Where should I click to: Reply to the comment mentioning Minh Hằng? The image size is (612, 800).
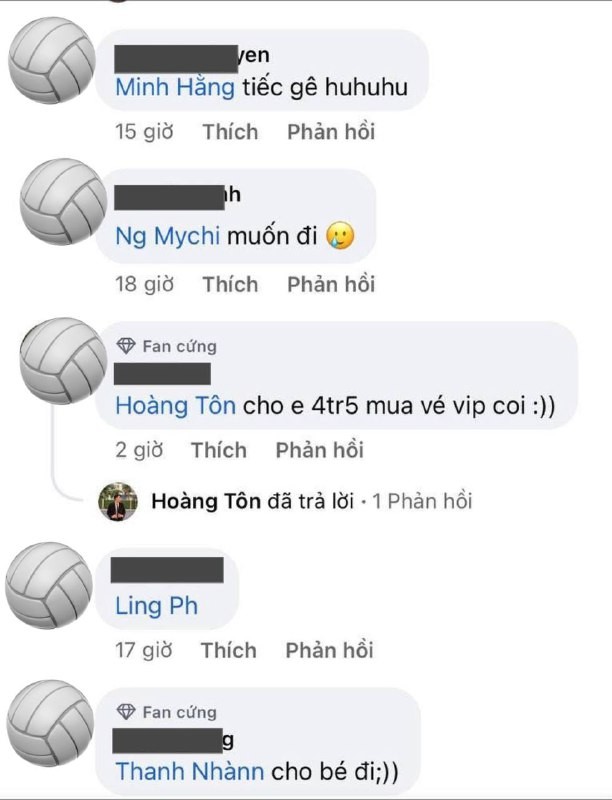(x=331, y=132)
